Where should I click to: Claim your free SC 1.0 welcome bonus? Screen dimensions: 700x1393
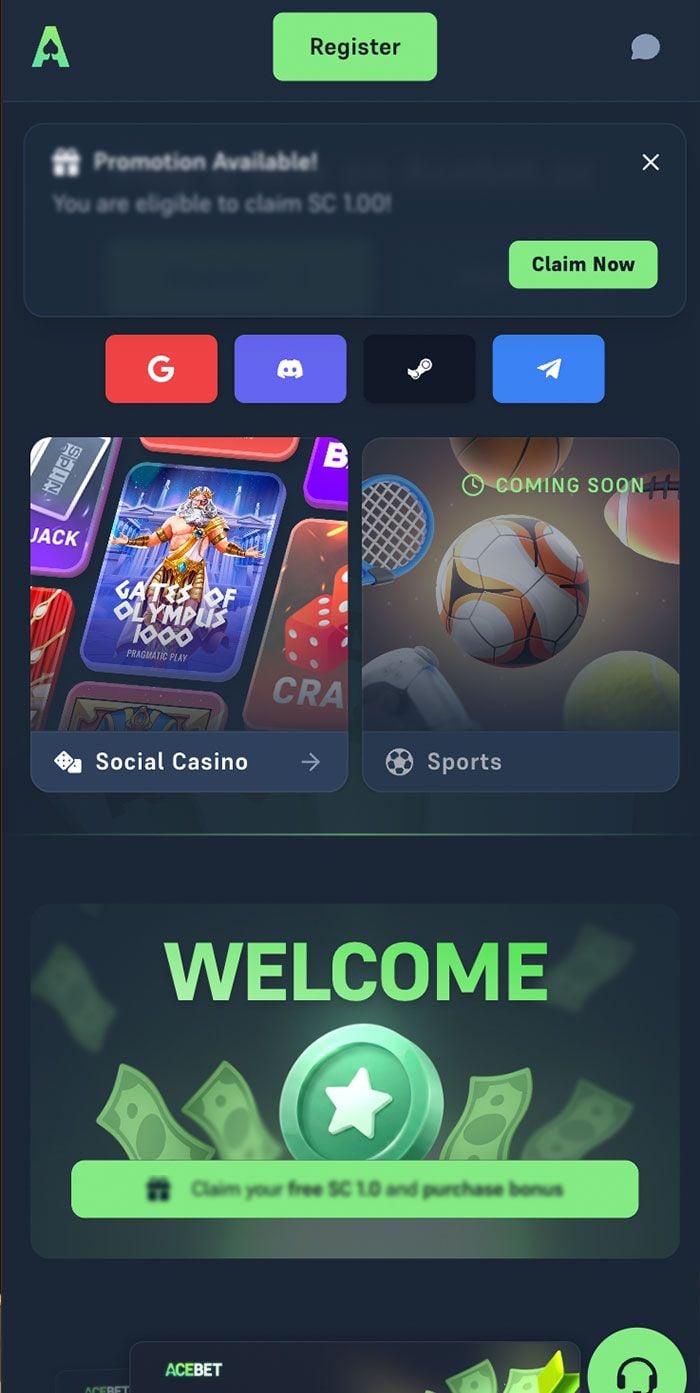pos(354,1189)
